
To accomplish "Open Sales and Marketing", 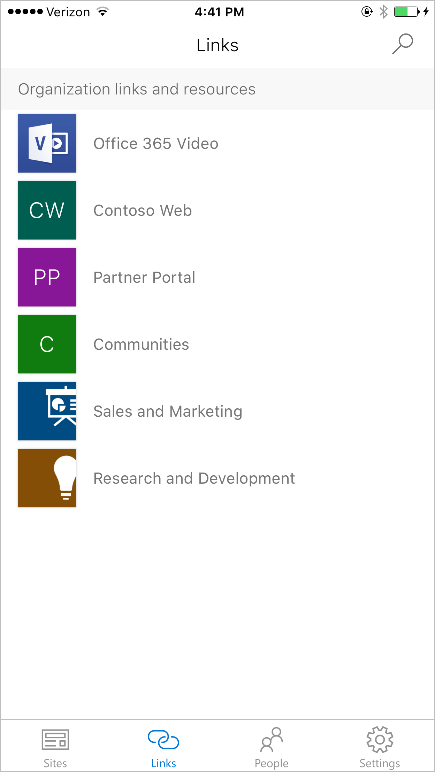I will tap(218, 411).
